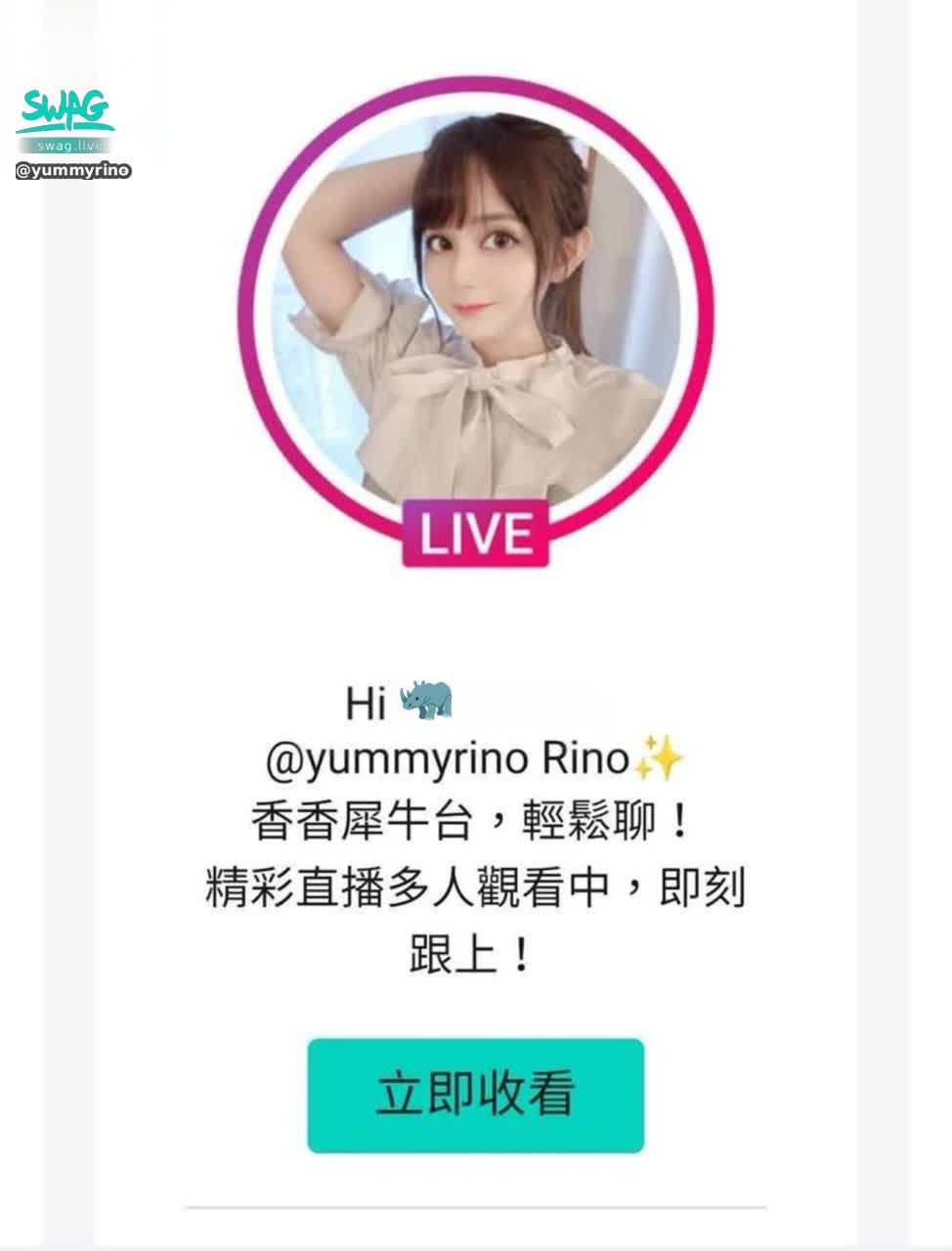
Task: Click the LIVE badge under the photo
Action: (x=476, y=533)
